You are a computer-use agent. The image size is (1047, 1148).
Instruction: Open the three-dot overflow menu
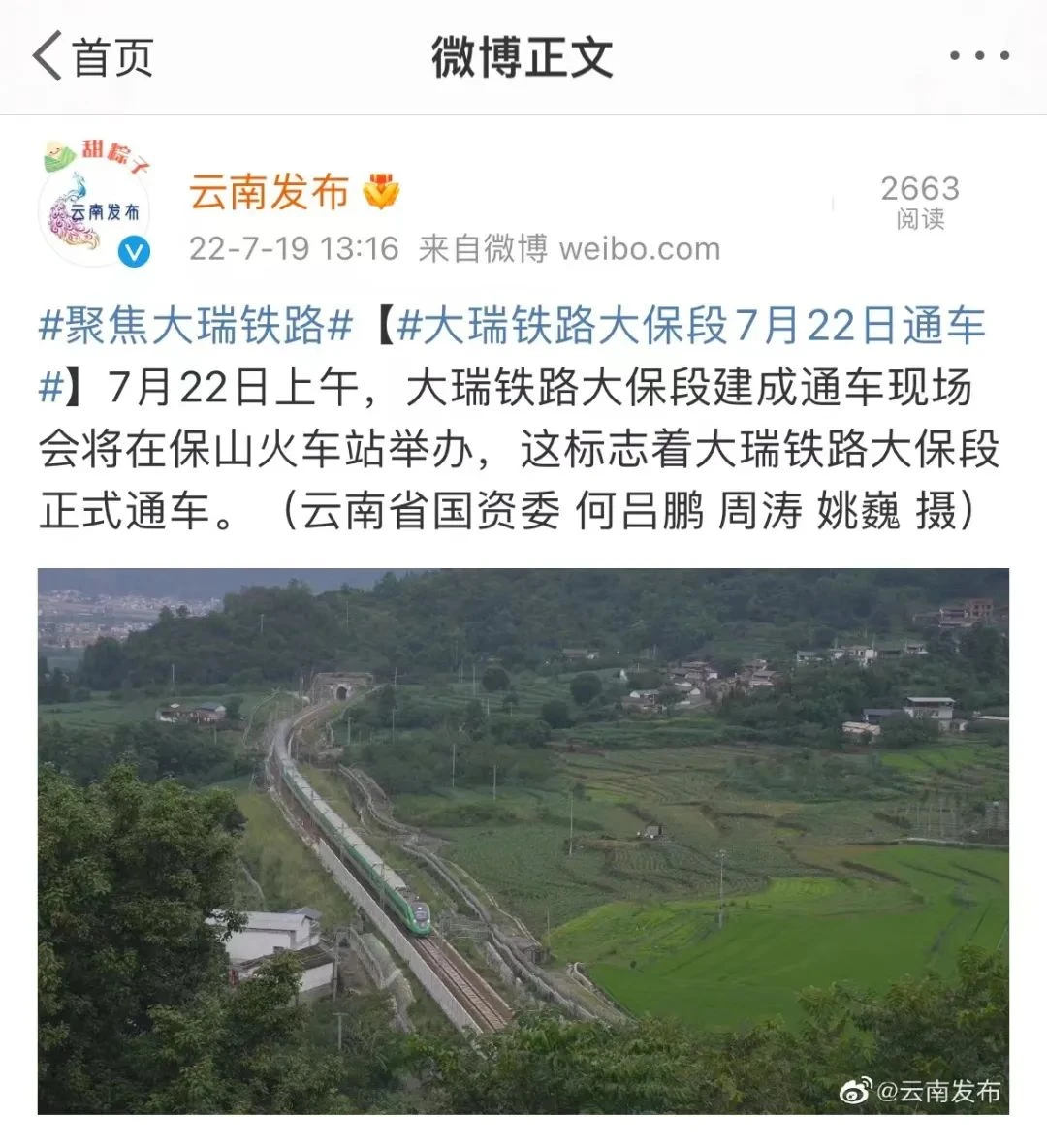click(978, 56)
